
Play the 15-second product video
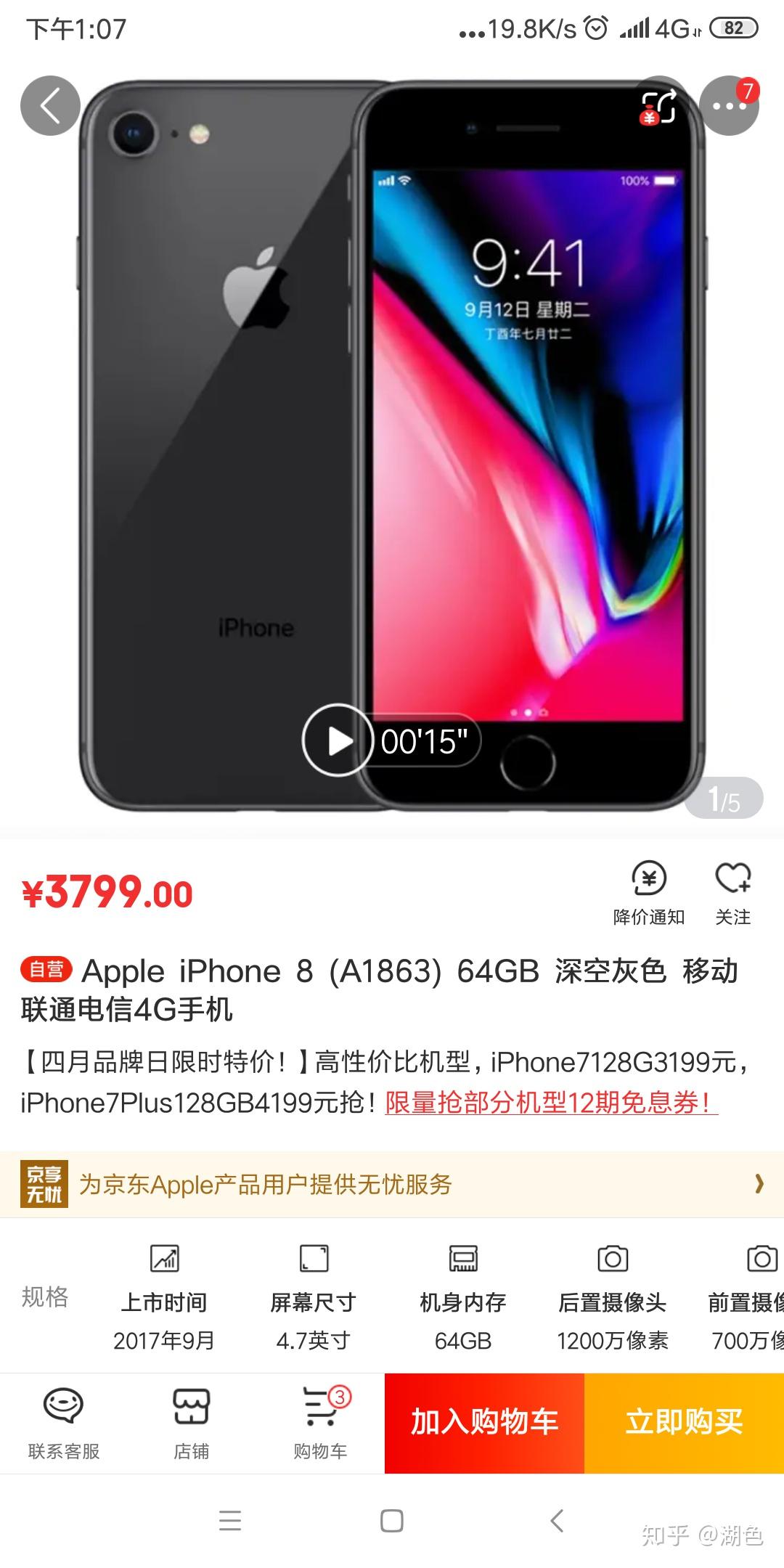point(338,740)
